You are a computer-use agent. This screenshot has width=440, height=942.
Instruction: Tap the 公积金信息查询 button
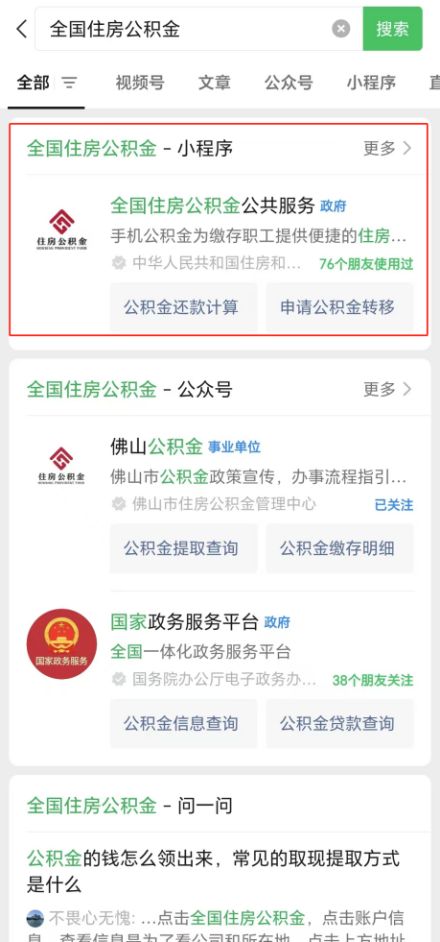tap(183, 723)
